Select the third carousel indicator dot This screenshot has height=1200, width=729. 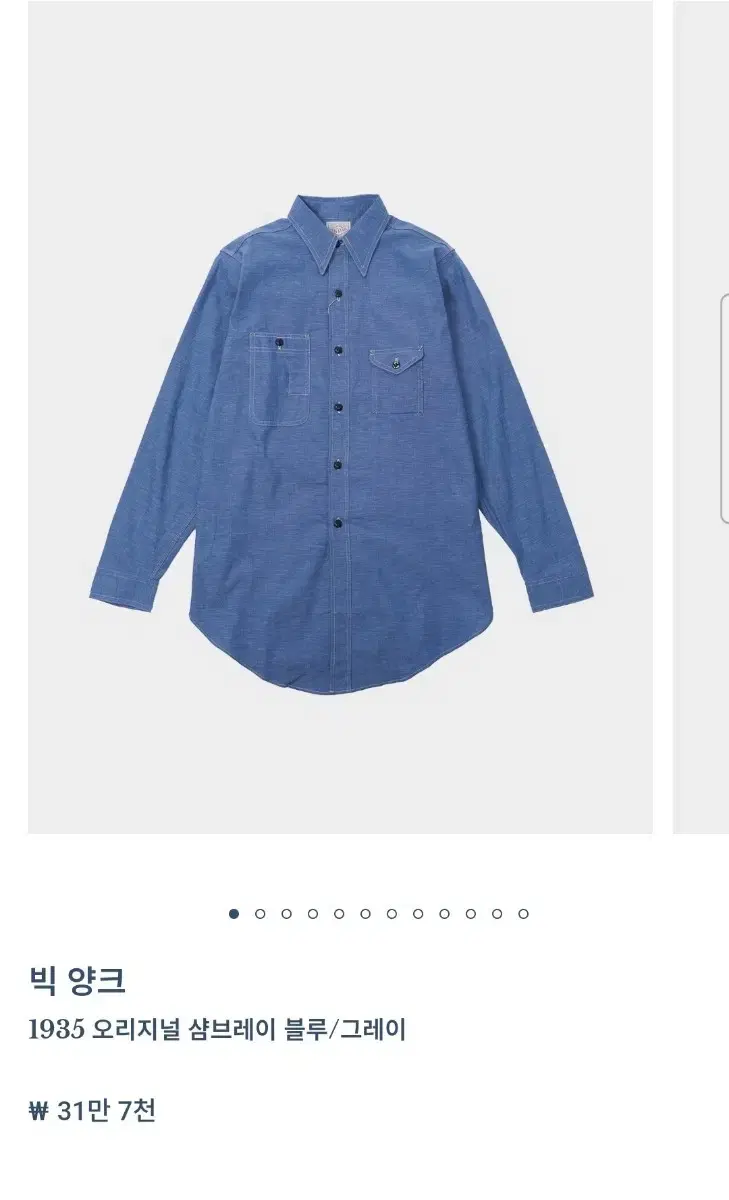pos(287,912)
